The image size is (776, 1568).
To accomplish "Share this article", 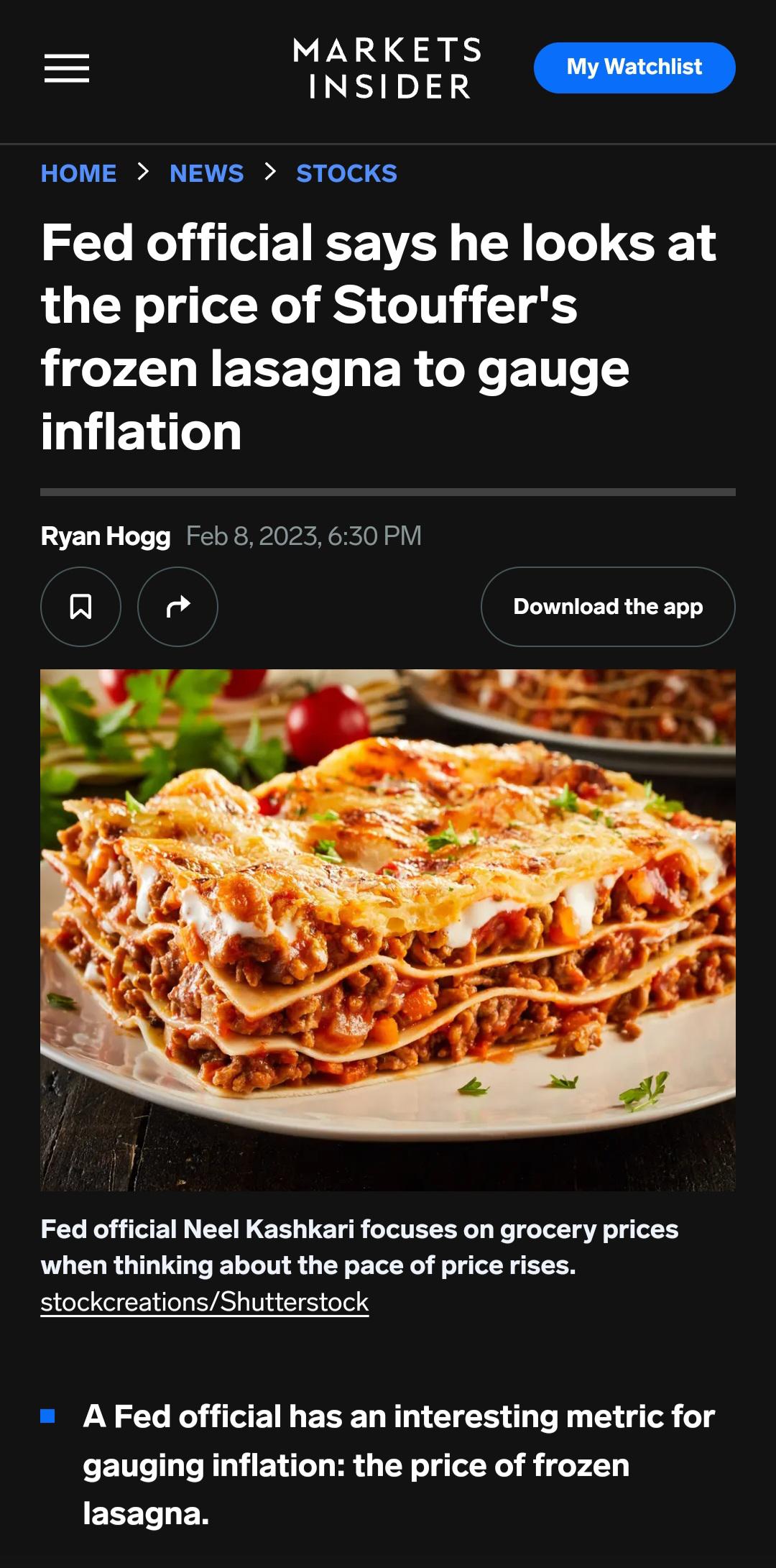I will click(177, 607).
